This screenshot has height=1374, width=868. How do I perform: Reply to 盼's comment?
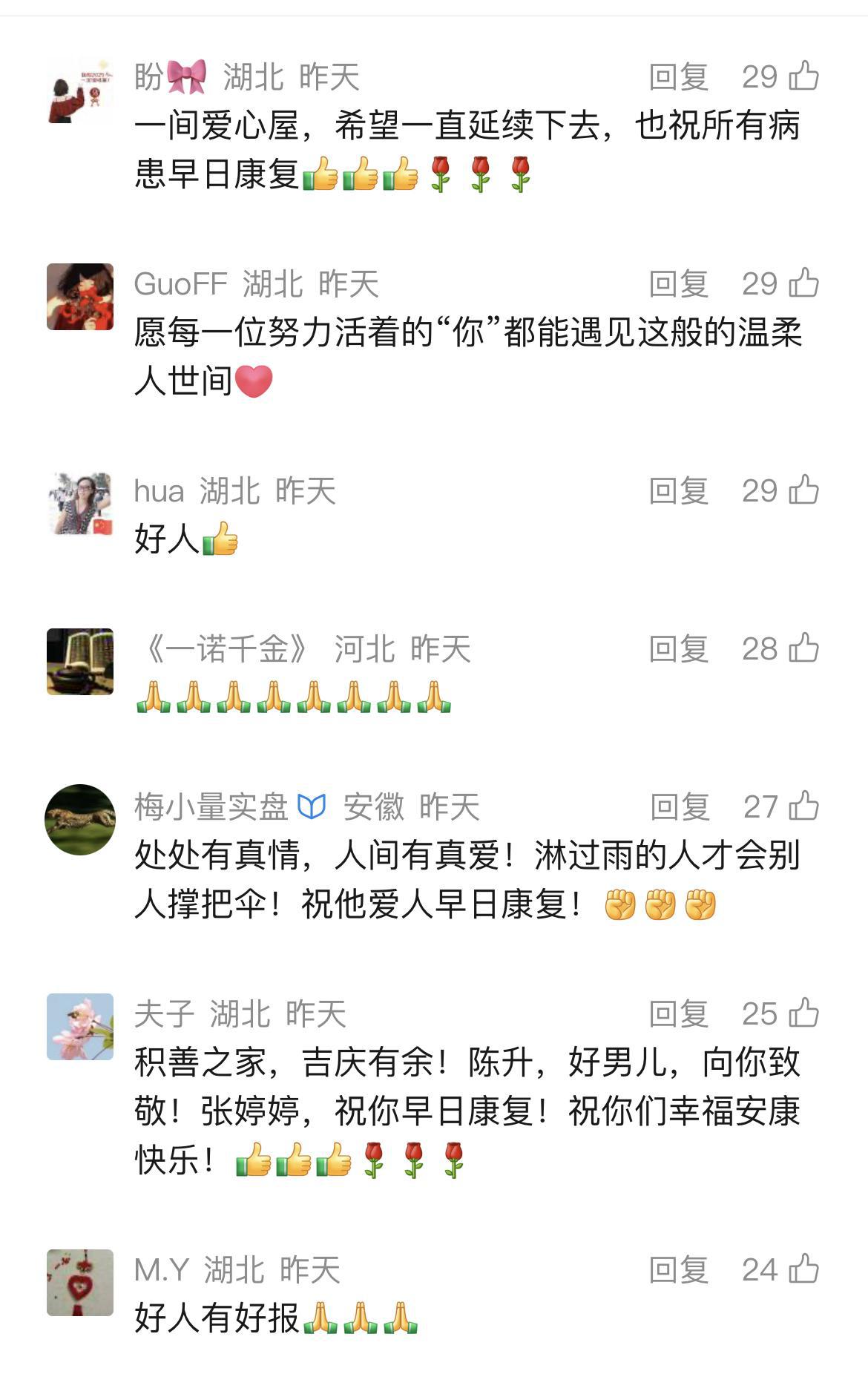pyautogui.click(x=678, y=77)
